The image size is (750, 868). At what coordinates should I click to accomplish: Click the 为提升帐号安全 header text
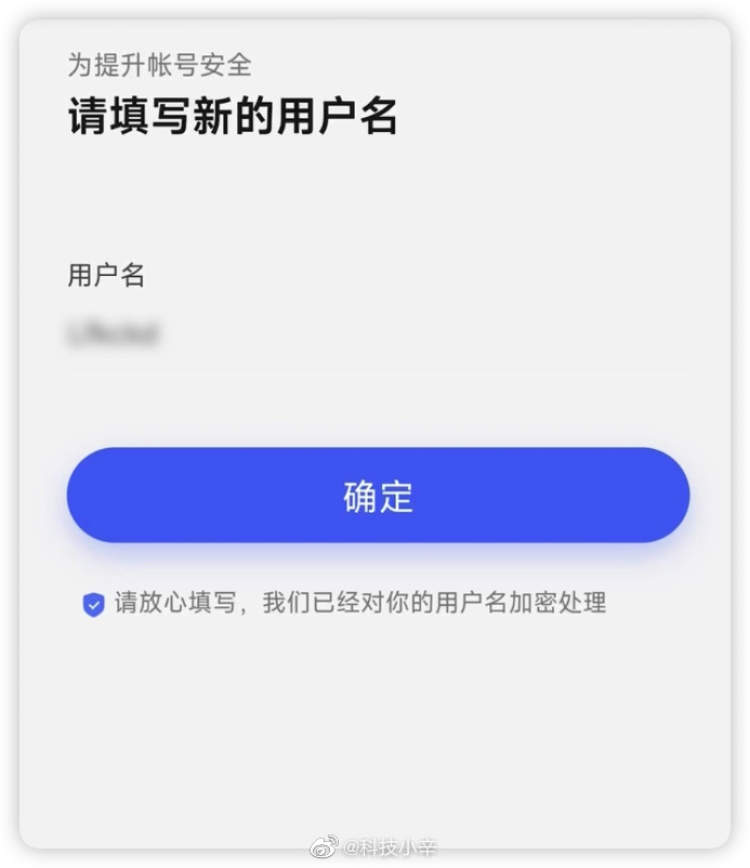click(x=160, y=64)
